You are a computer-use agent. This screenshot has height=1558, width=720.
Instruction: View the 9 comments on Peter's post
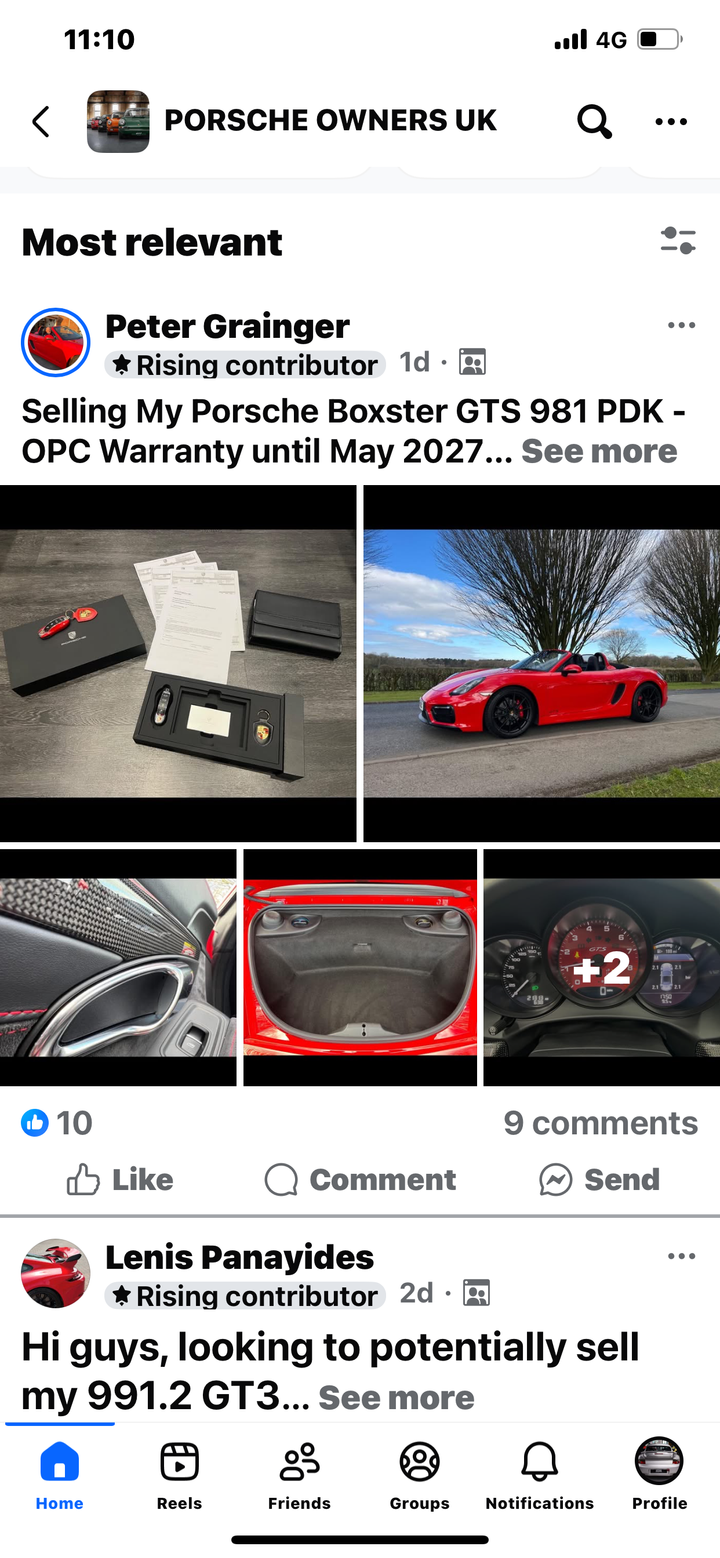click(x=600, y=1123)
